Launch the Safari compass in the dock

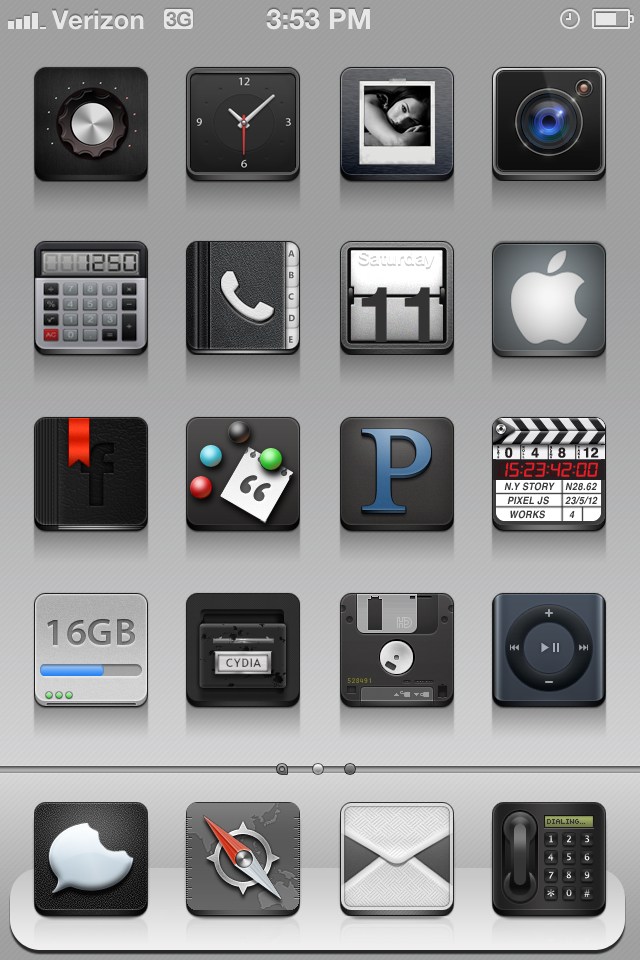tap(243, 858)
